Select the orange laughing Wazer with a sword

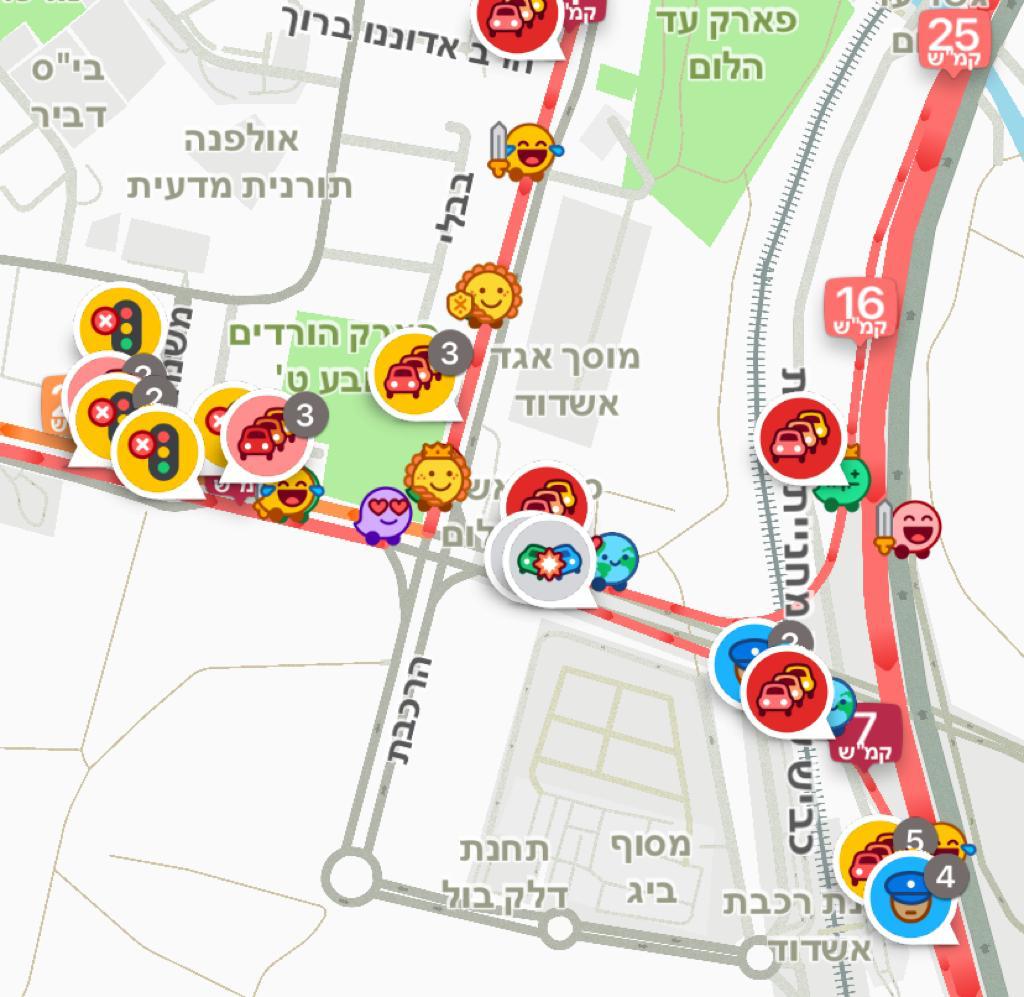[x=527, y=151]
